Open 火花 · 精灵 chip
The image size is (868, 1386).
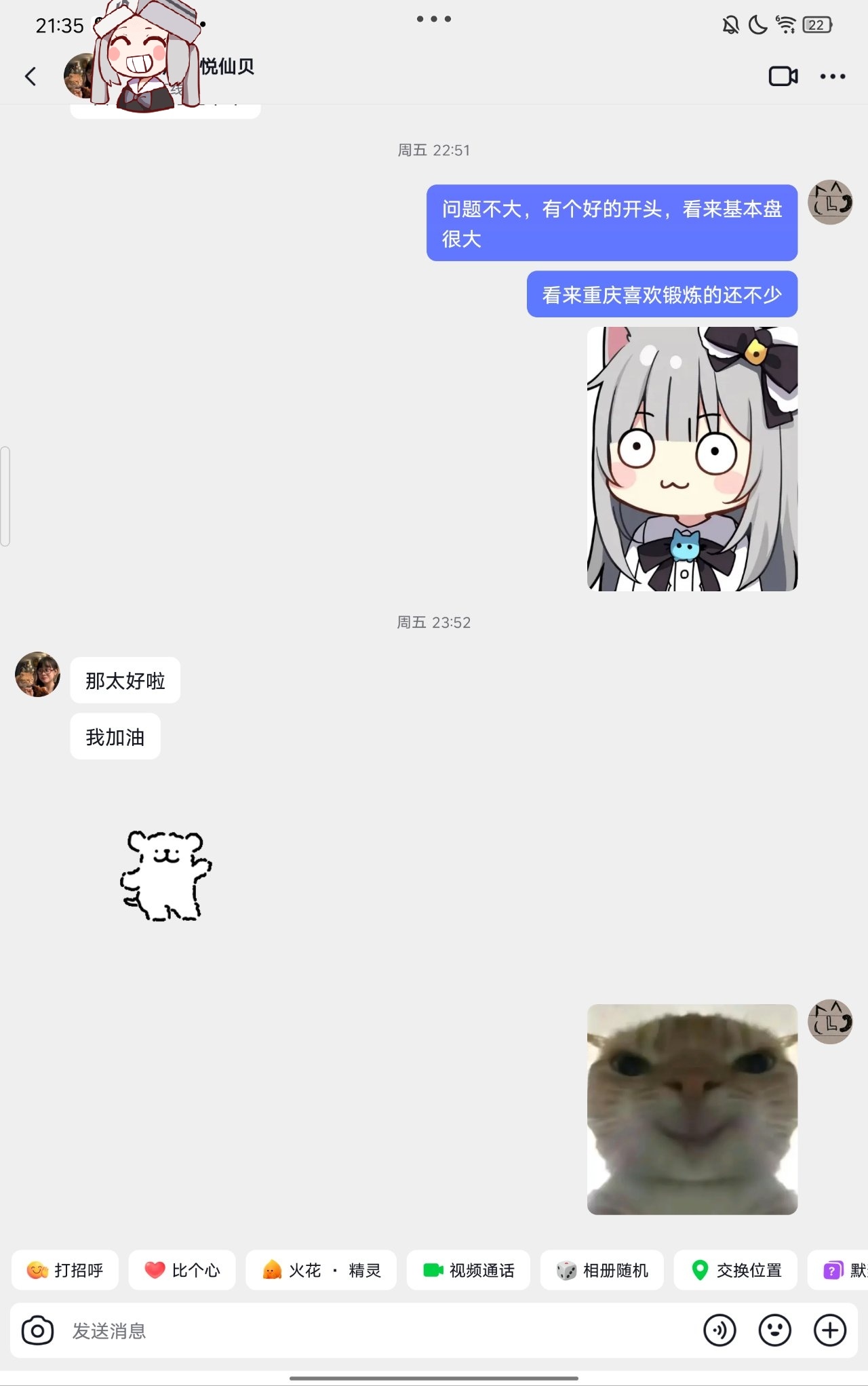(321, 1270)
